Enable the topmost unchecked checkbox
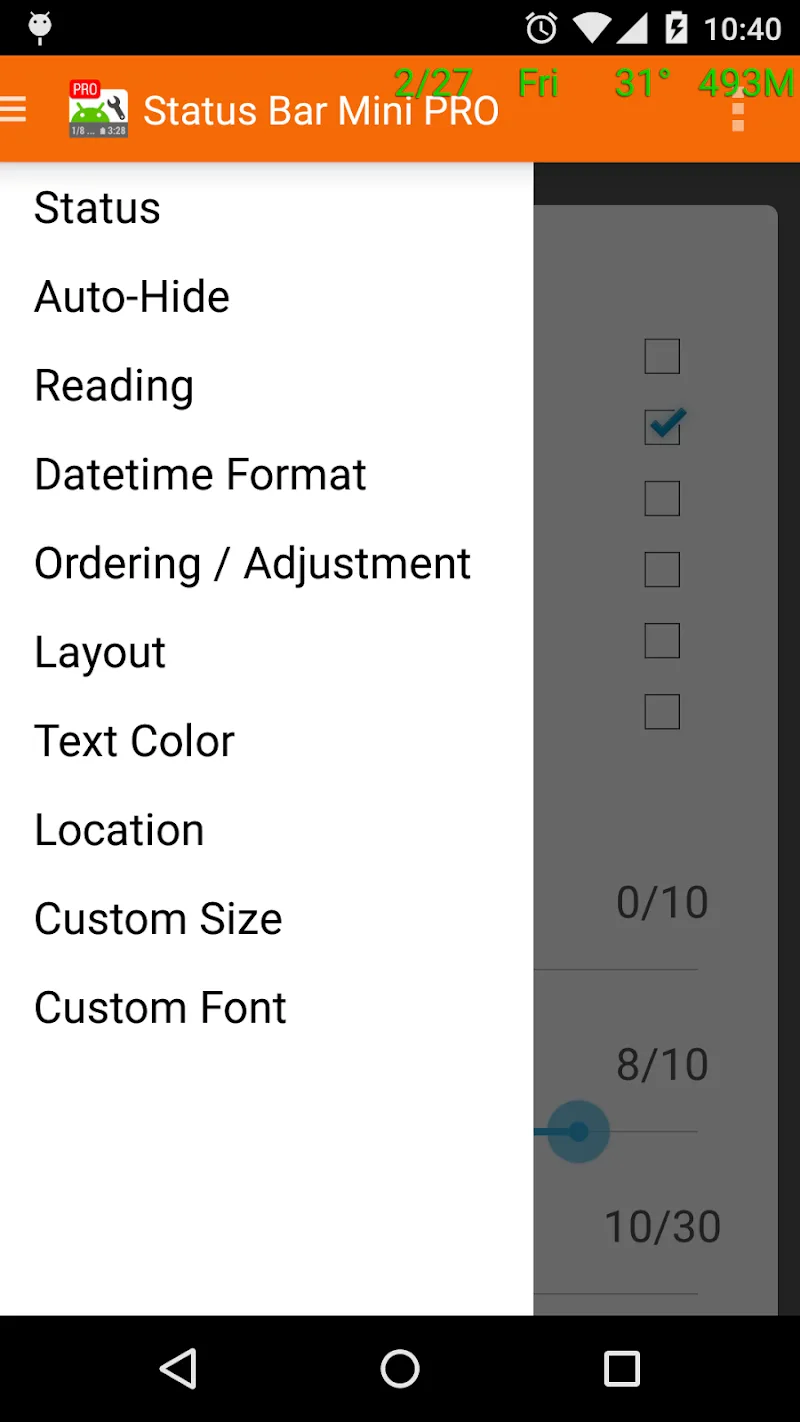The width and height of the screenshot is (800, 1422). pos(662,355)
